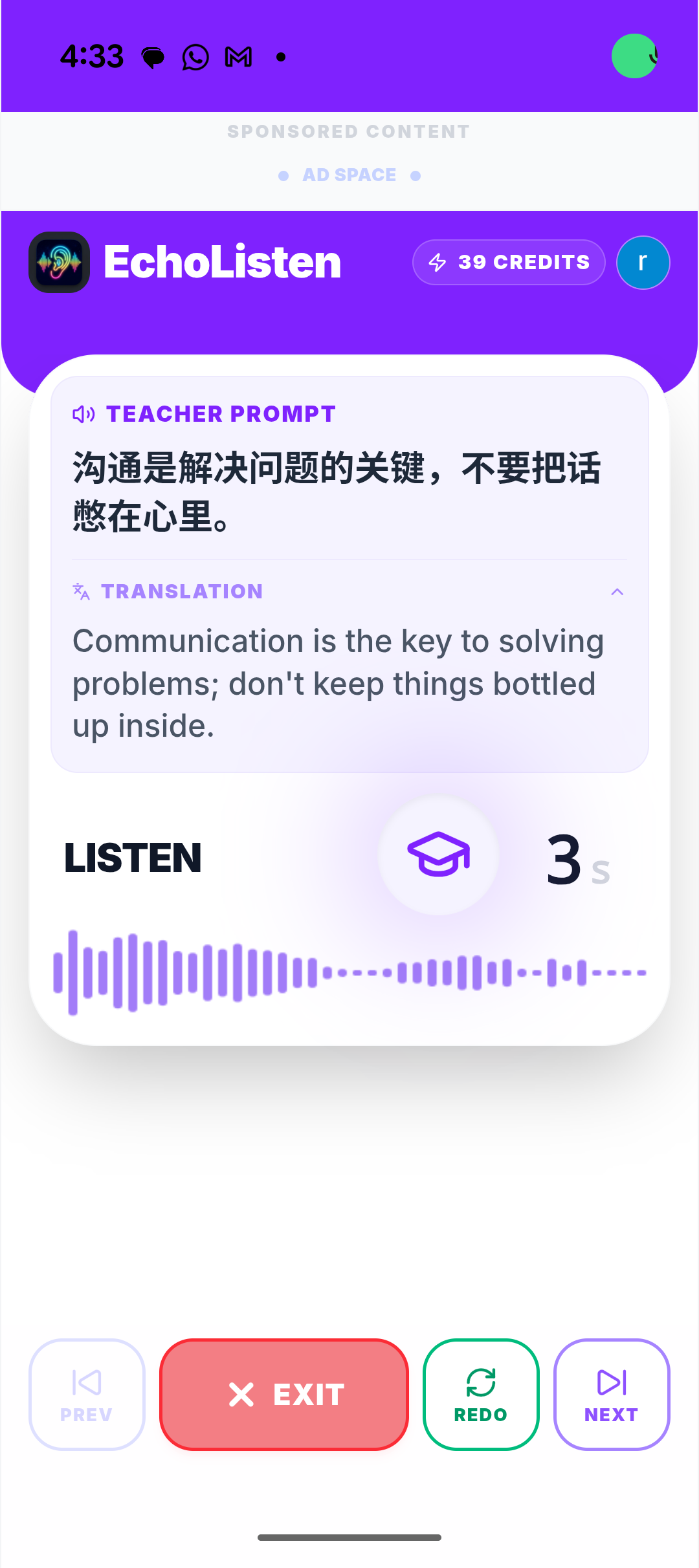This screenshot has width=699, height=1568.
Task: Skip to the next prompt
Action: point(612,1394)
